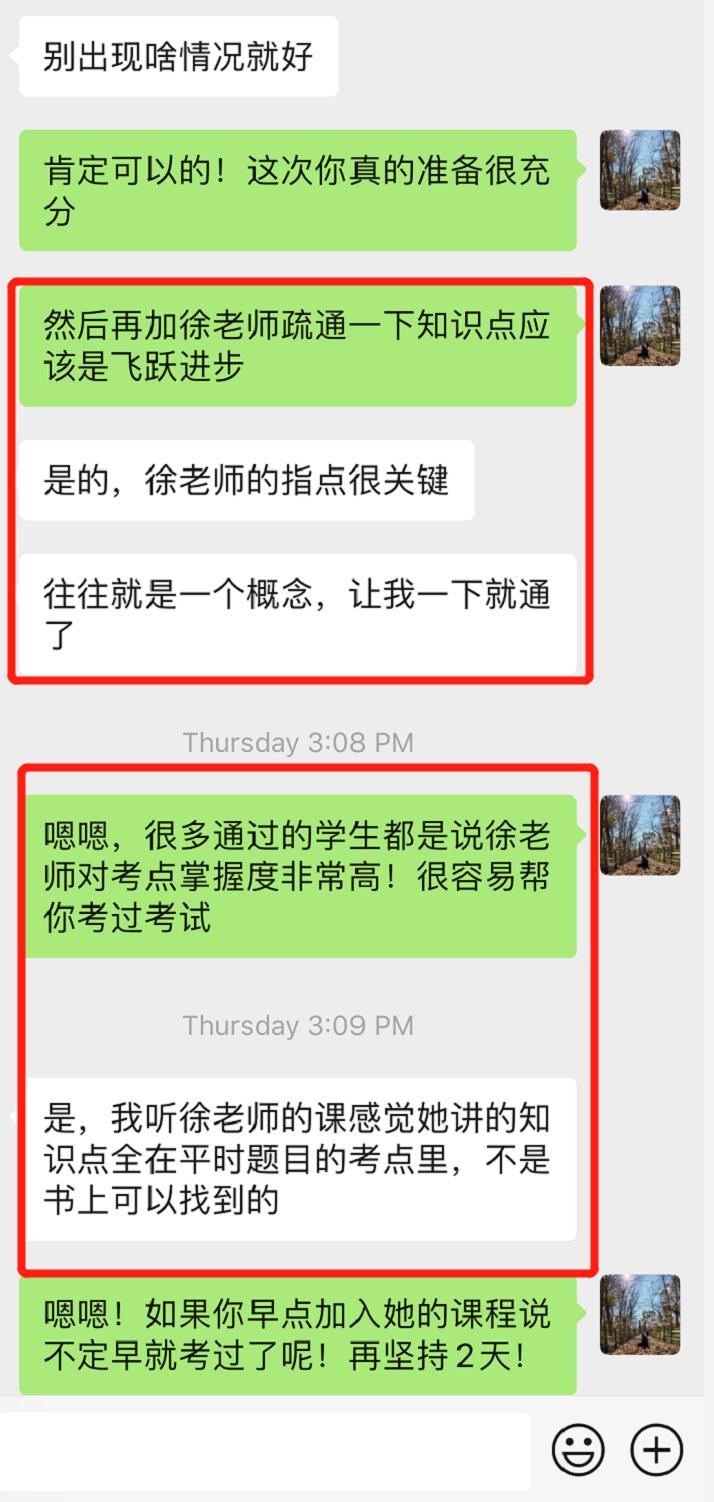Tap avatar beside "如果你早点加入" message
Image resolution: width=714 pixels, height=1502 pixels.
[x=639, y=1314]
